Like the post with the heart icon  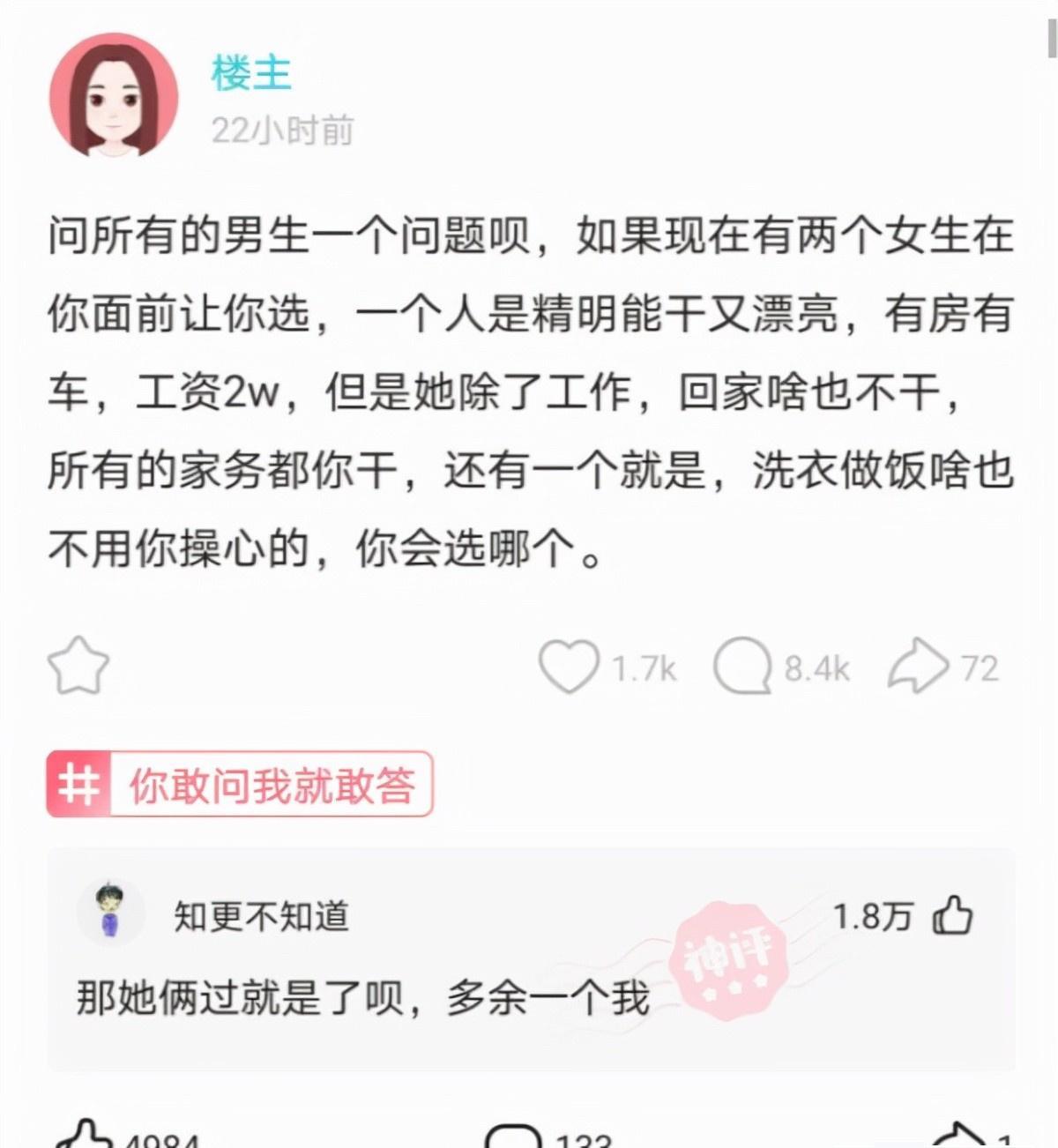coord(569,667)
